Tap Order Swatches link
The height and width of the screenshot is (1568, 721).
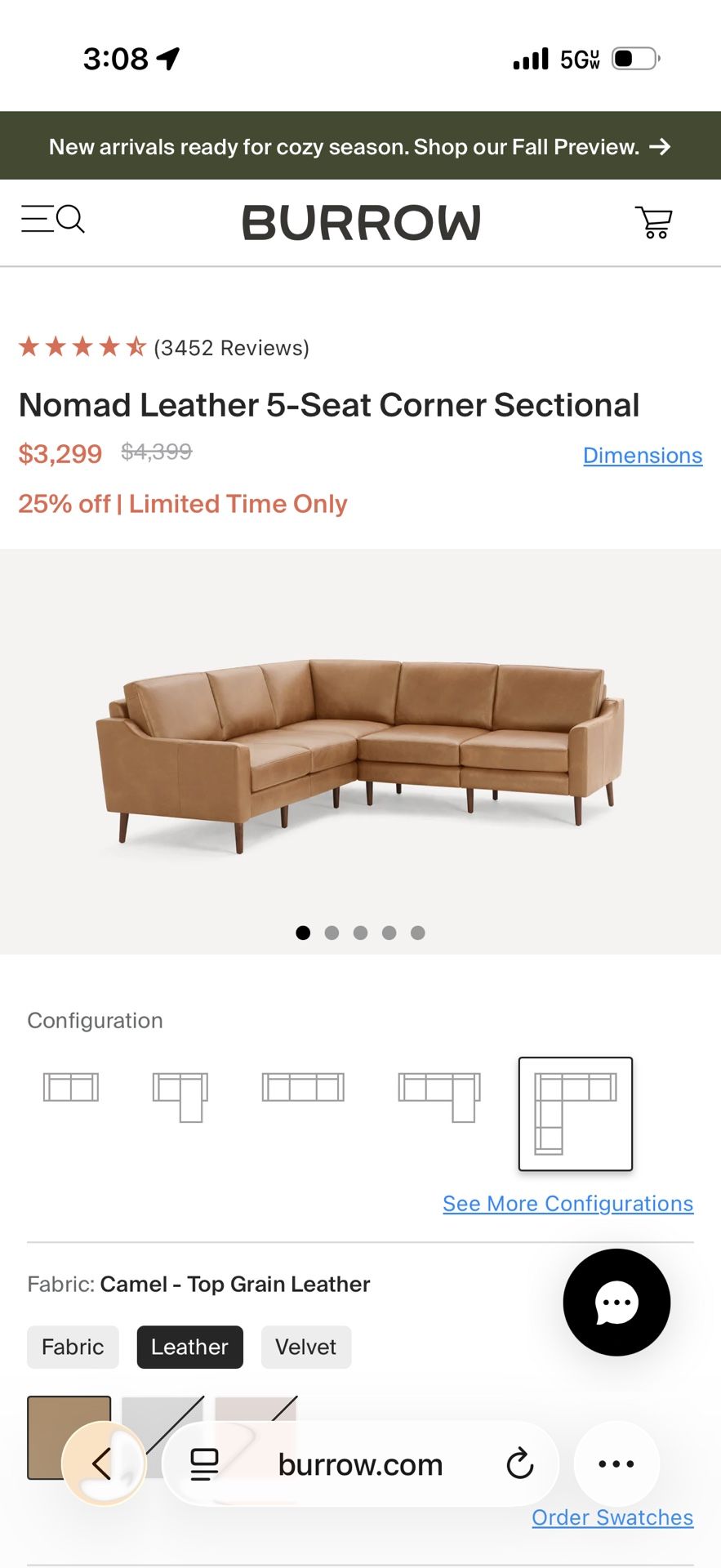coord(612,1517)
